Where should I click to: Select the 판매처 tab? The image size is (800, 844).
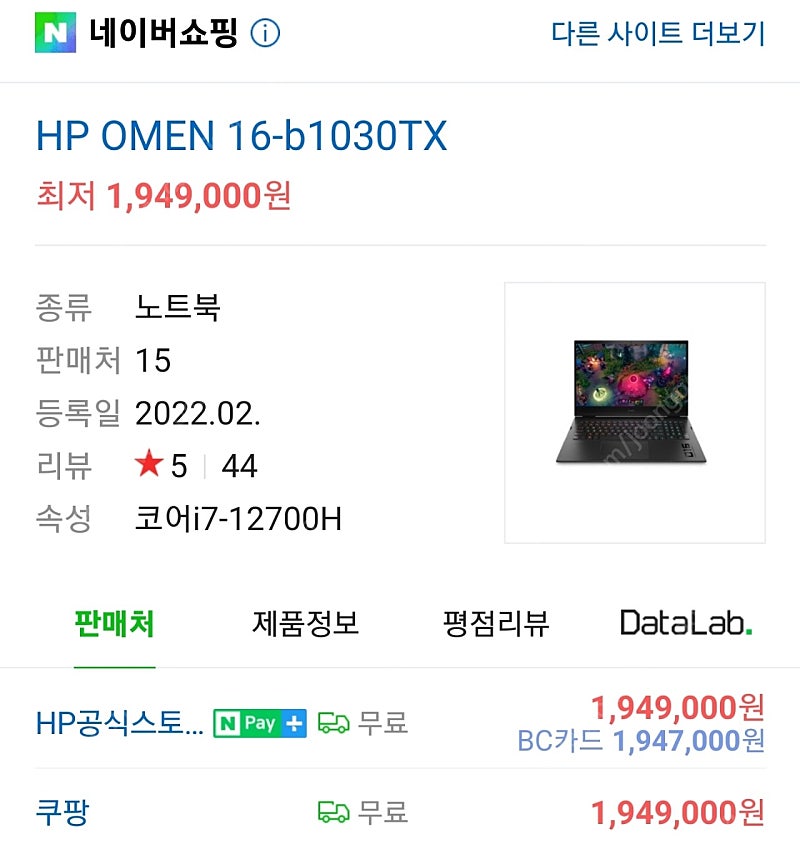[114, 624]
